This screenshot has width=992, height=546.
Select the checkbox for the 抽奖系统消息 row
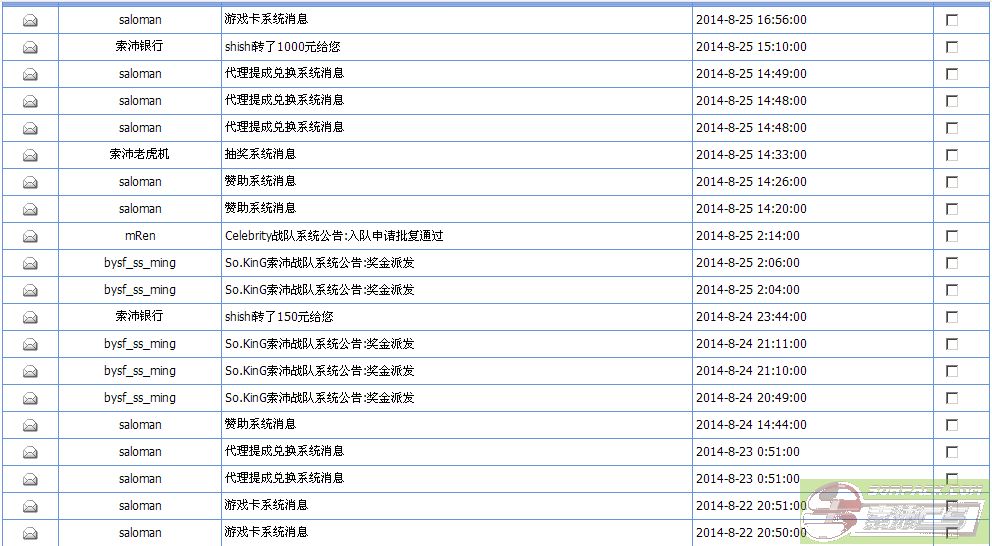(951, 155)
